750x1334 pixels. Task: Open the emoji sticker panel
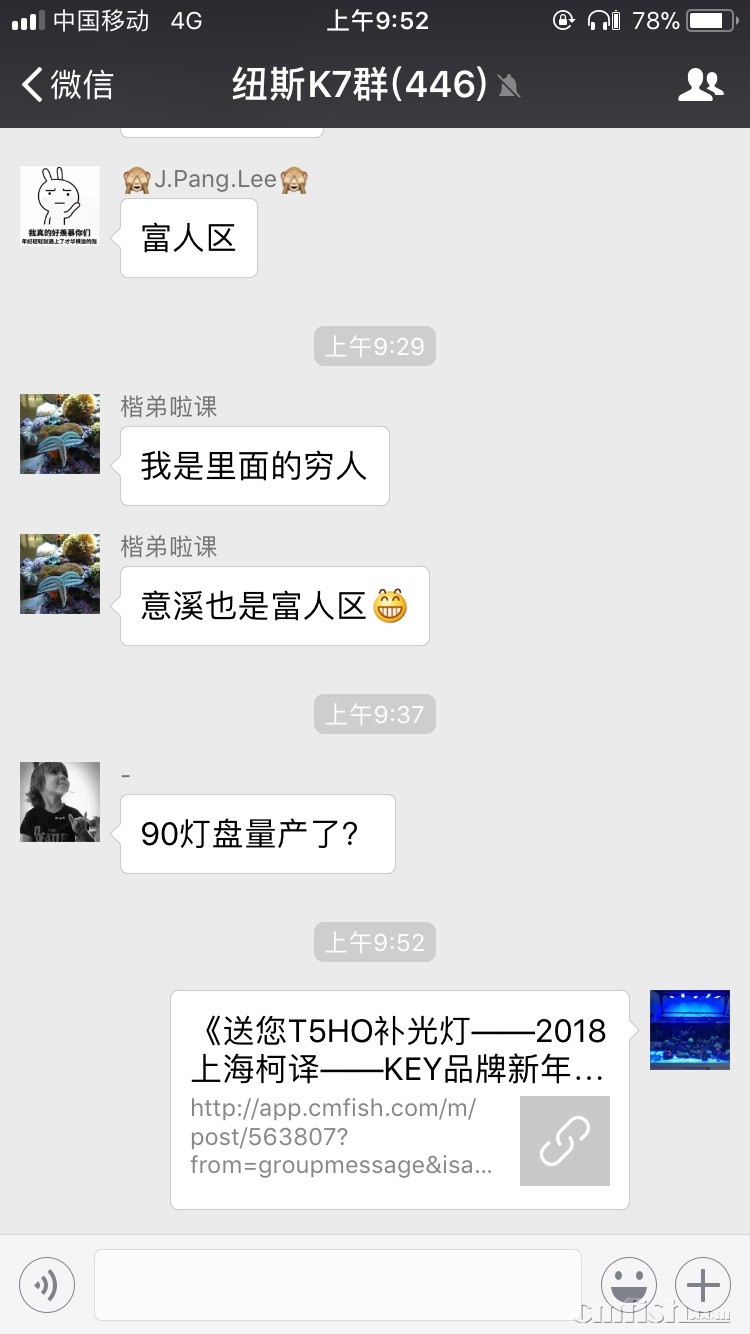[x=629, y=1284]
